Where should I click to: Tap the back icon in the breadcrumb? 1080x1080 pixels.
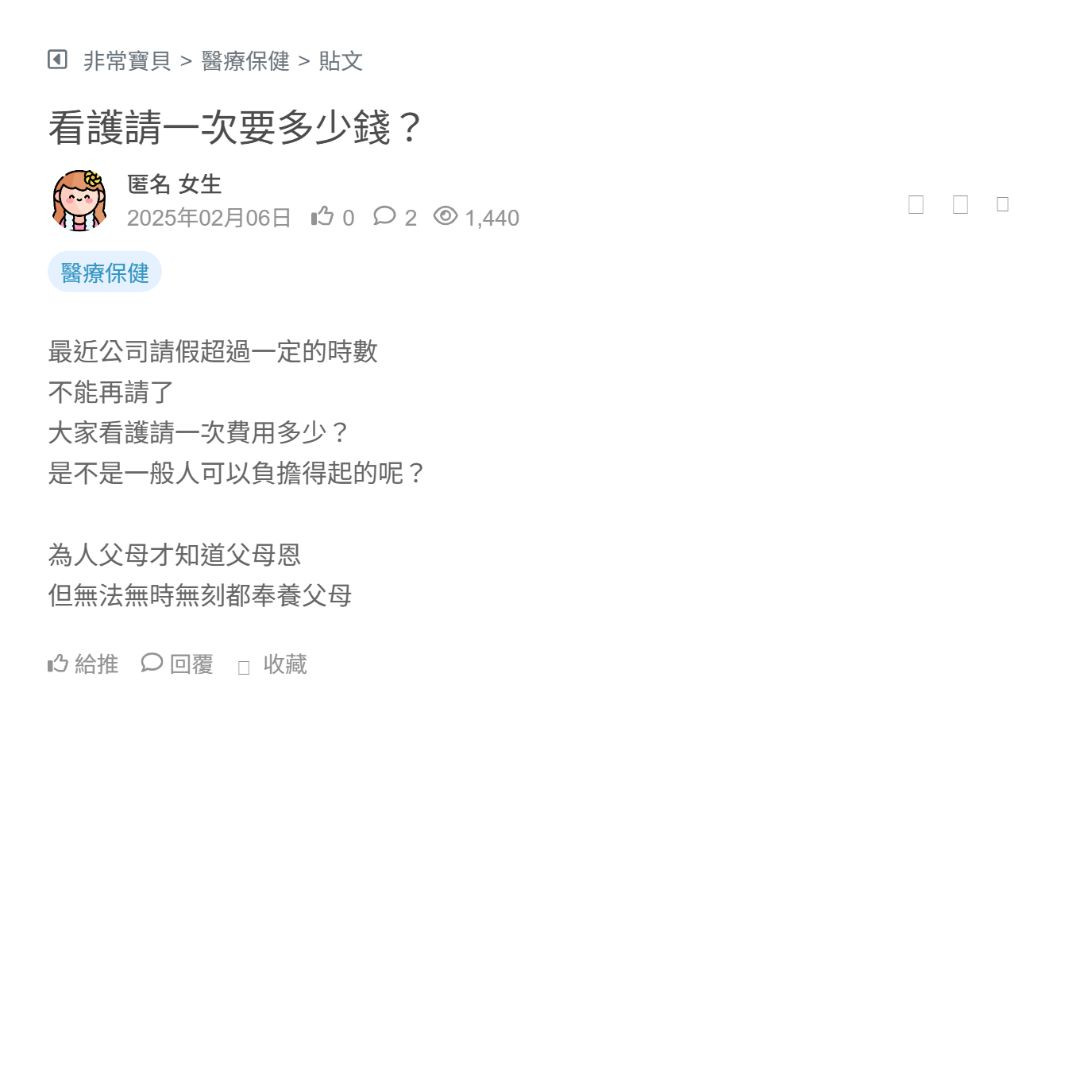(57, 60)
